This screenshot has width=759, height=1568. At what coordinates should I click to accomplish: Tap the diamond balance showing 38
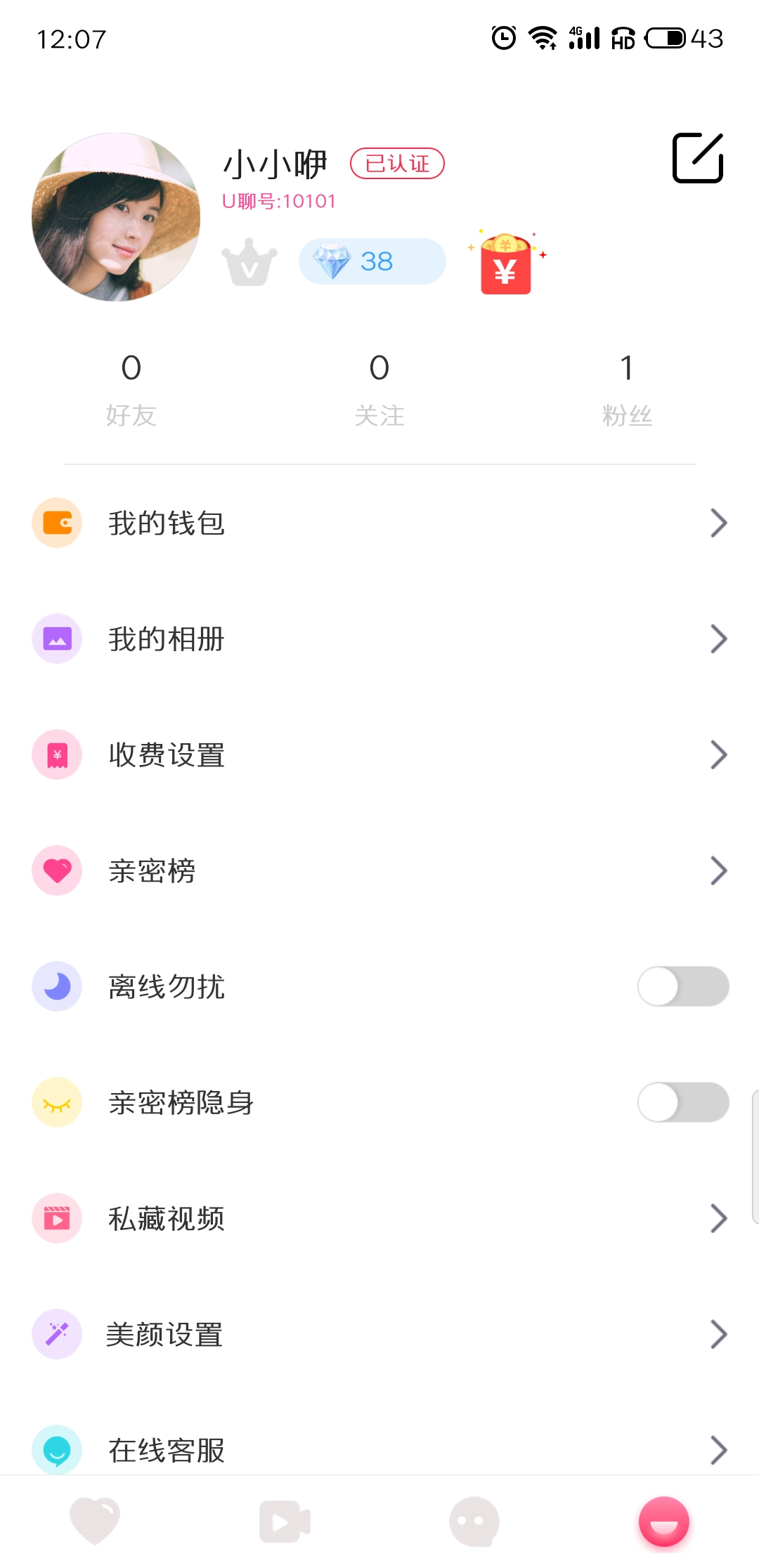coord(371,261)
